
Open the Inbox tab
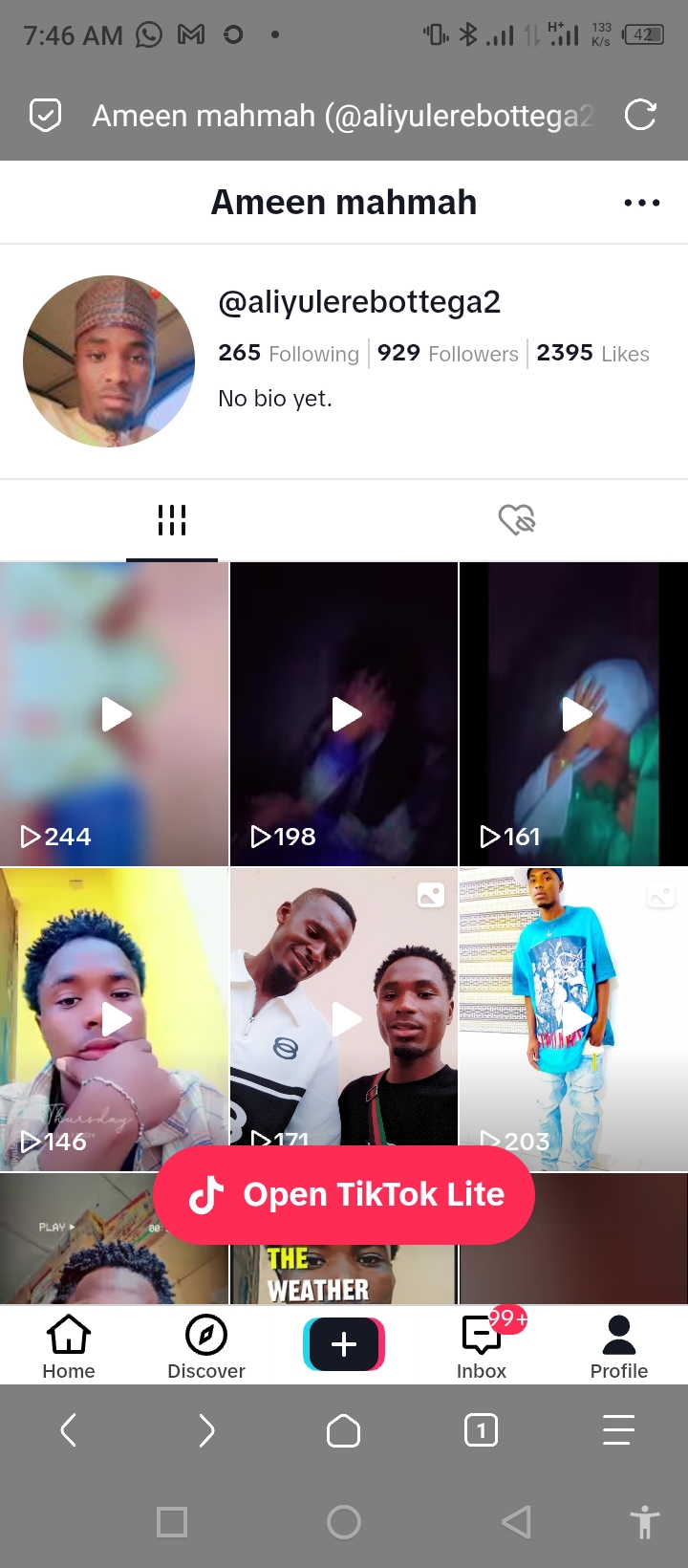pos(482,1346)
